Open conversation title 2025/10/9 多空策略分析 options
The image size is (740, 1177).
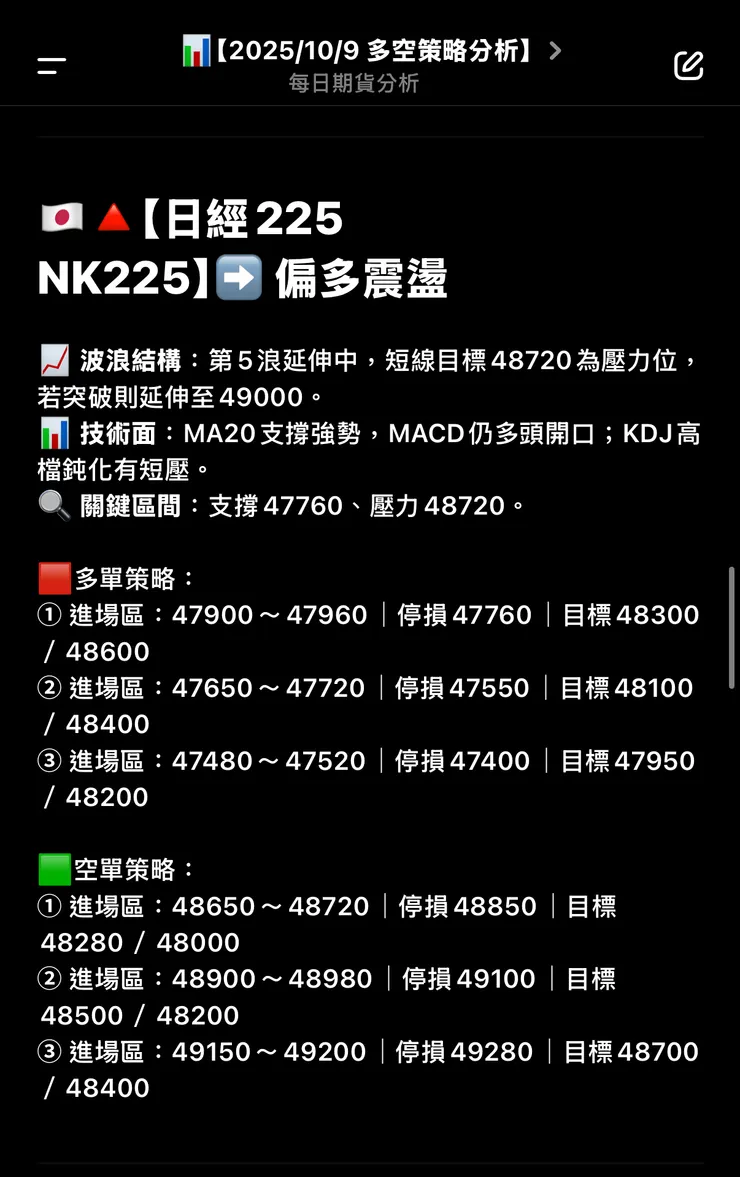372,51
